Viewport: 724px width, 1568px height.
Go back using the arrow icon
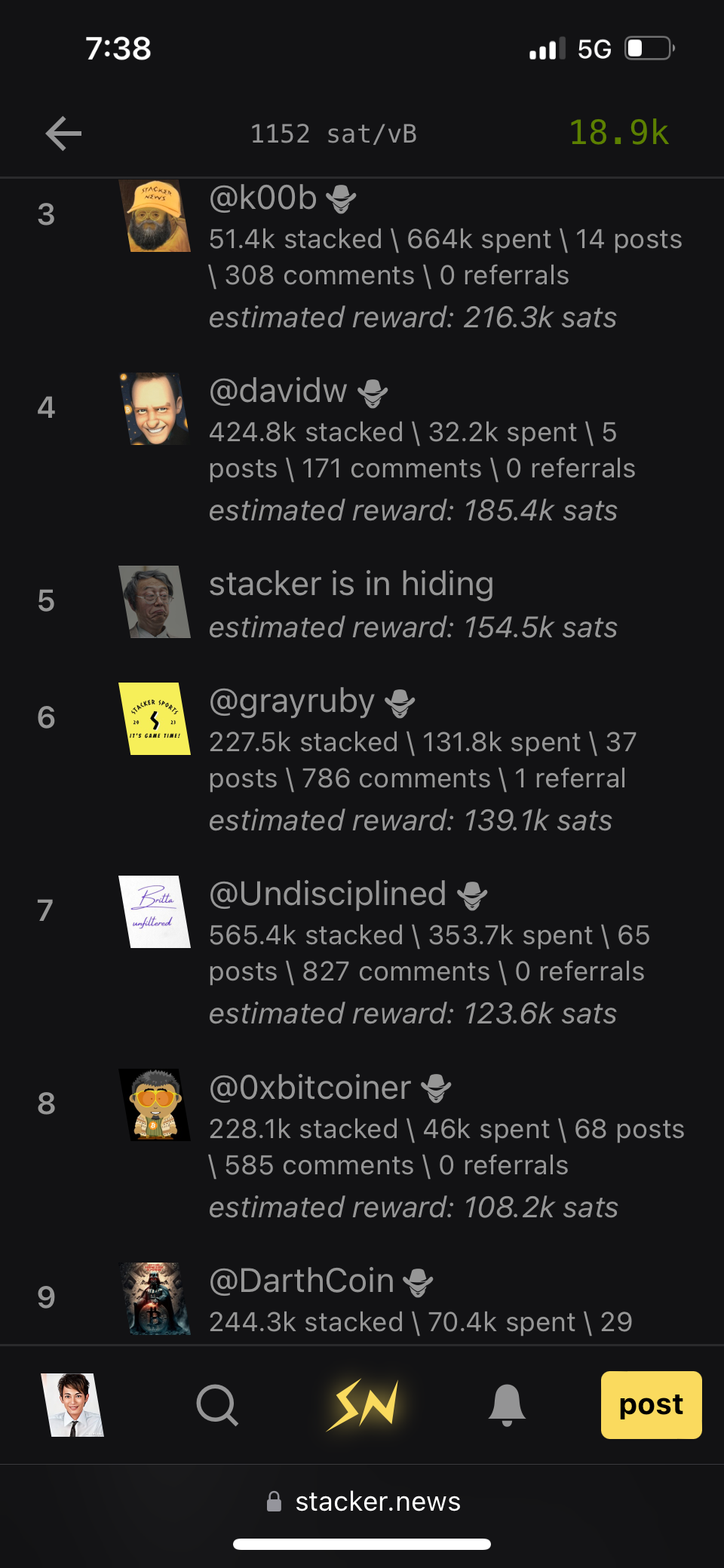click(63, 134)
